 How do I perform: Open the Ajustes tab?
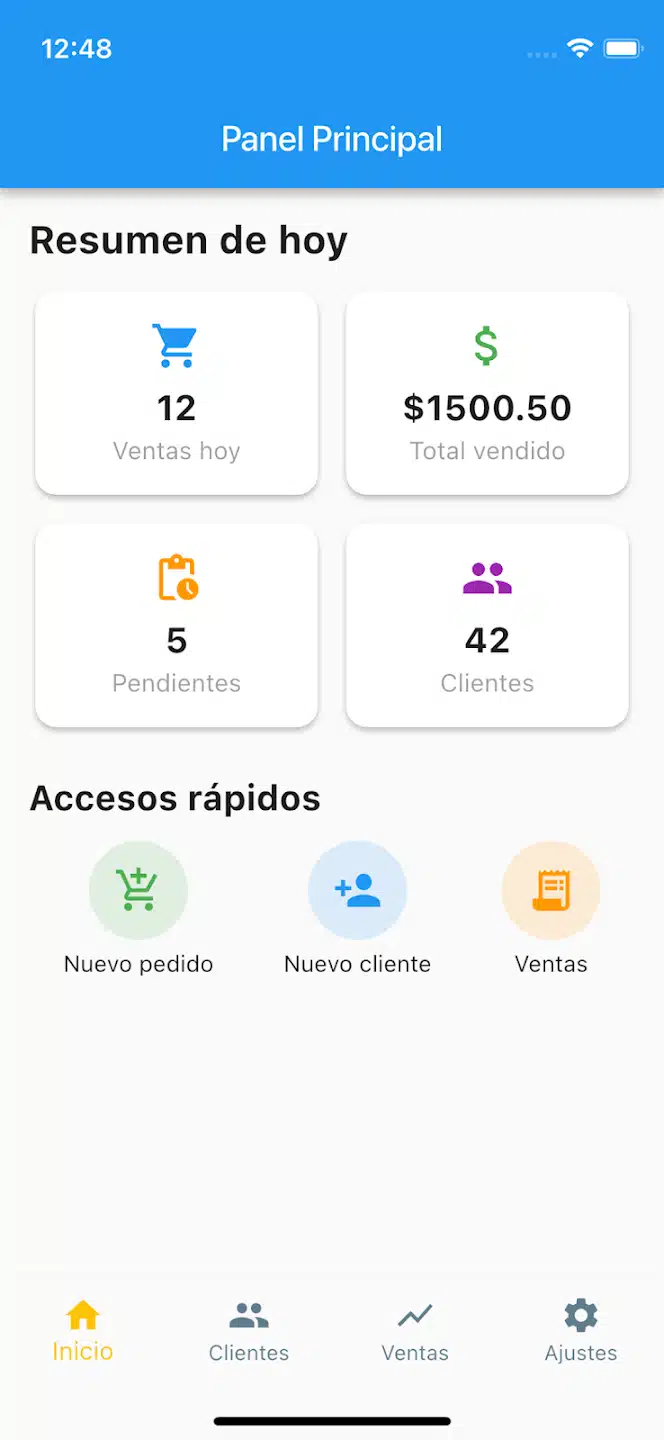tap(581, 1330)
